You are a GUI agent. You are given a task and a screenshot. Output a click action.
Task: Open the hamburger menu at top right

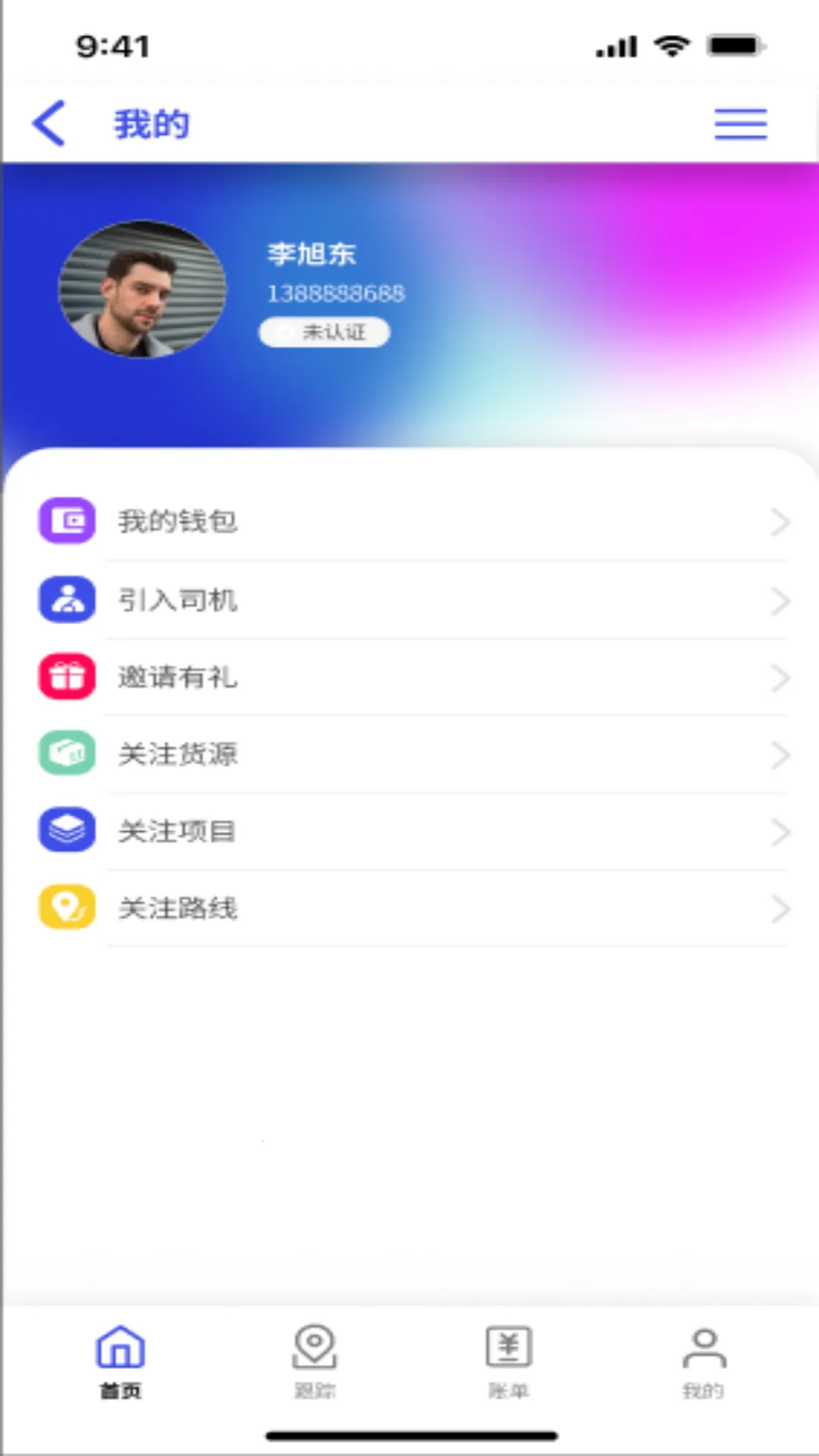point(740,124)
